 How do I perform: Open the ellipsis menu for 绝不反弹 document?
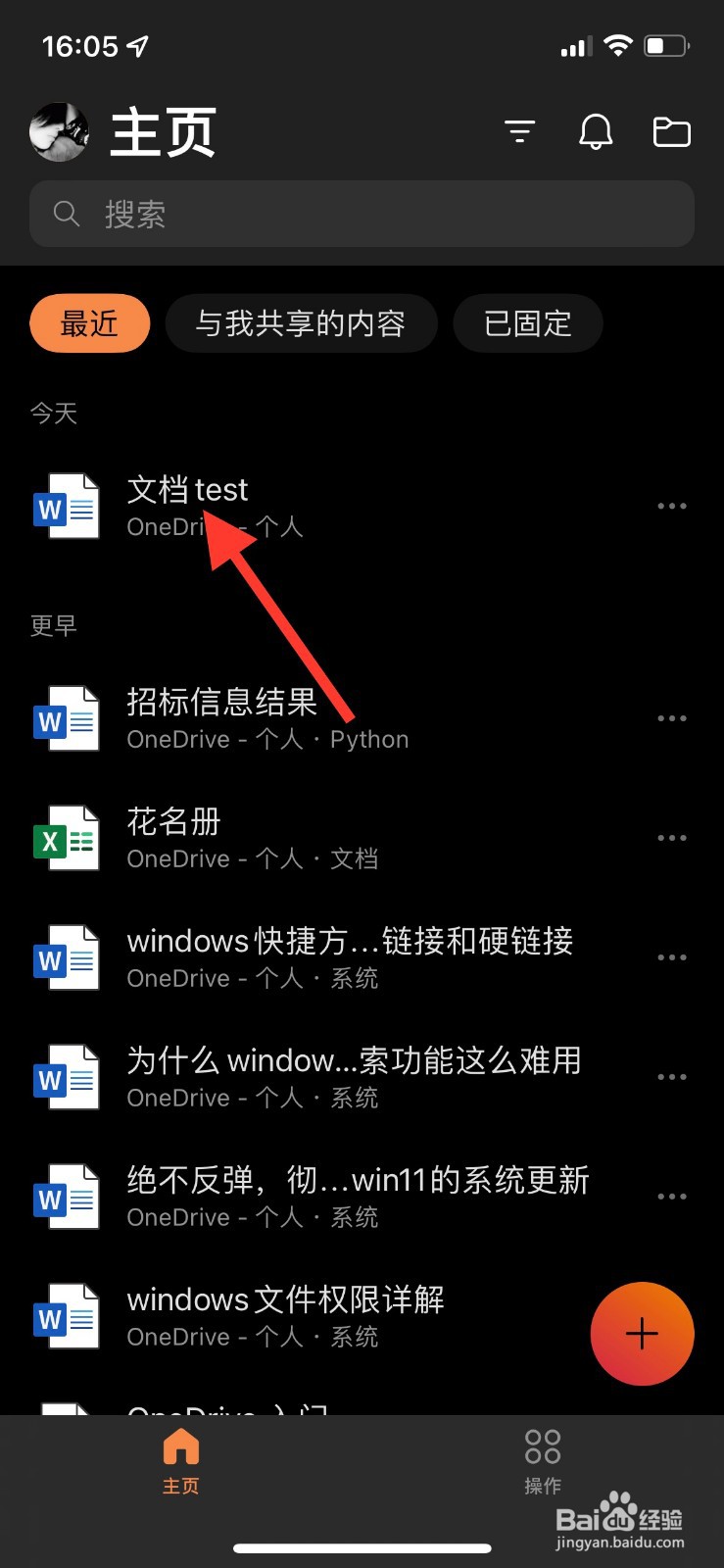coord(672,1196)
